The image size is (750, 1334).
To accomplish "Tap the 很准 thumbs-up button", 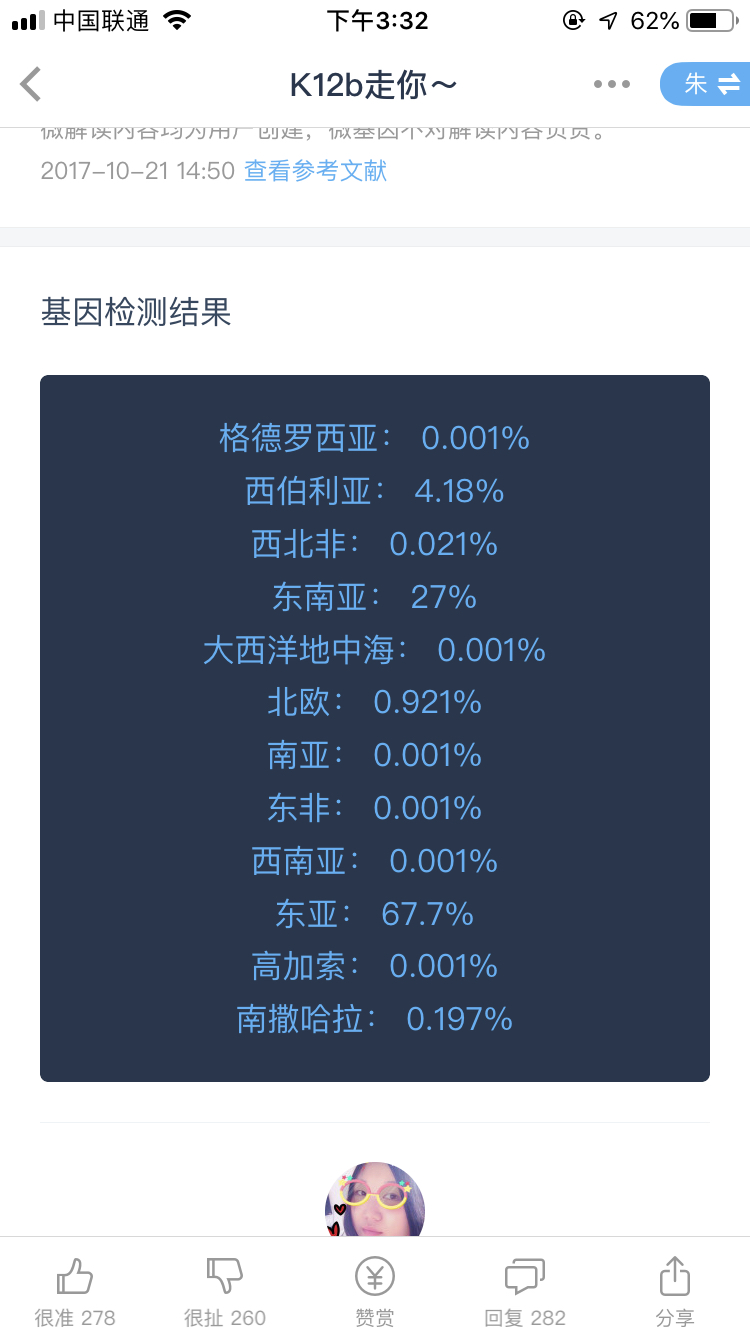I will tap(75, 1292).
